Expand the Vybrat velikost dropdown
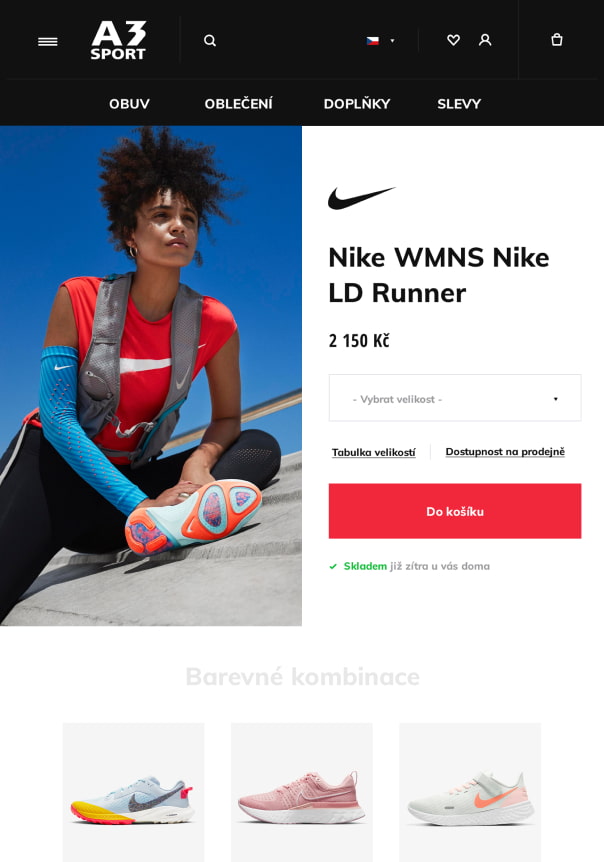Image resolution: width=604 pixels, height=862 pixels. (455, 398)
